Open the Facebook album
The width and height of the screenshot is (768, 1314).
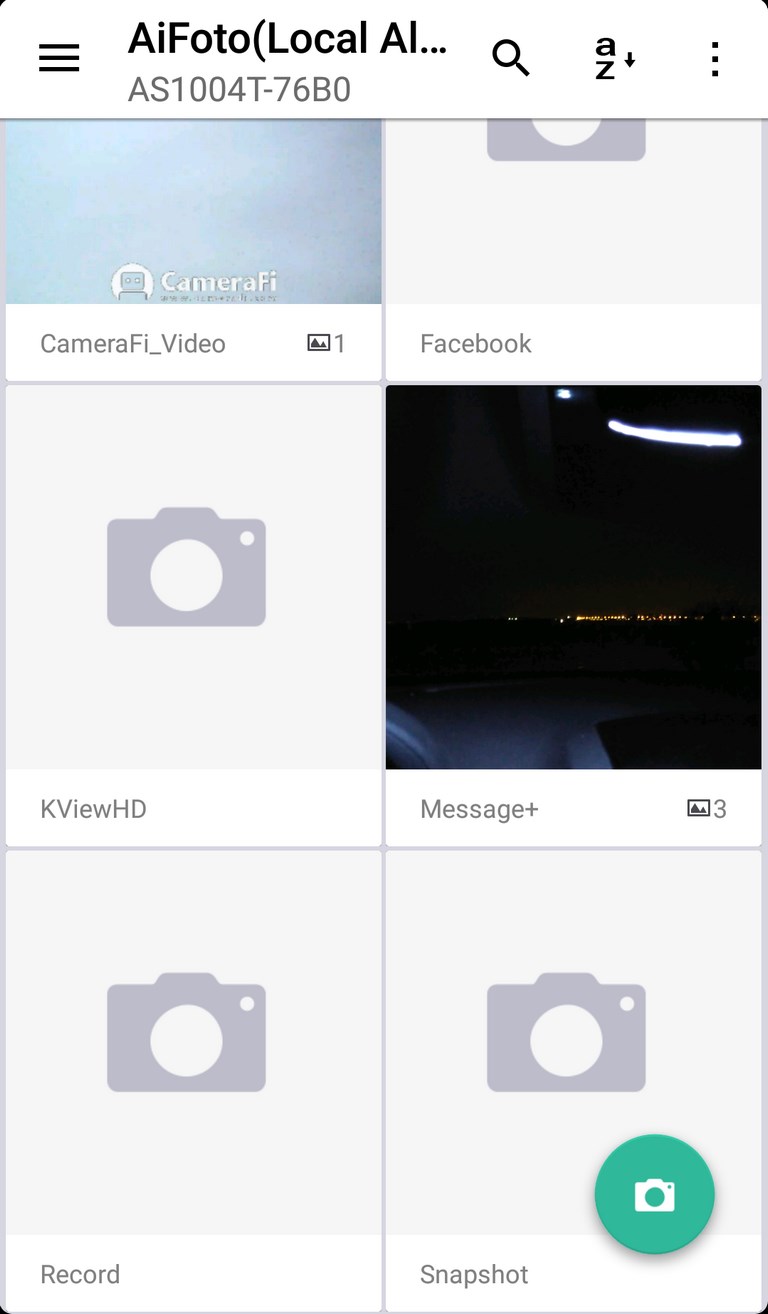click(x=574, y=249)
